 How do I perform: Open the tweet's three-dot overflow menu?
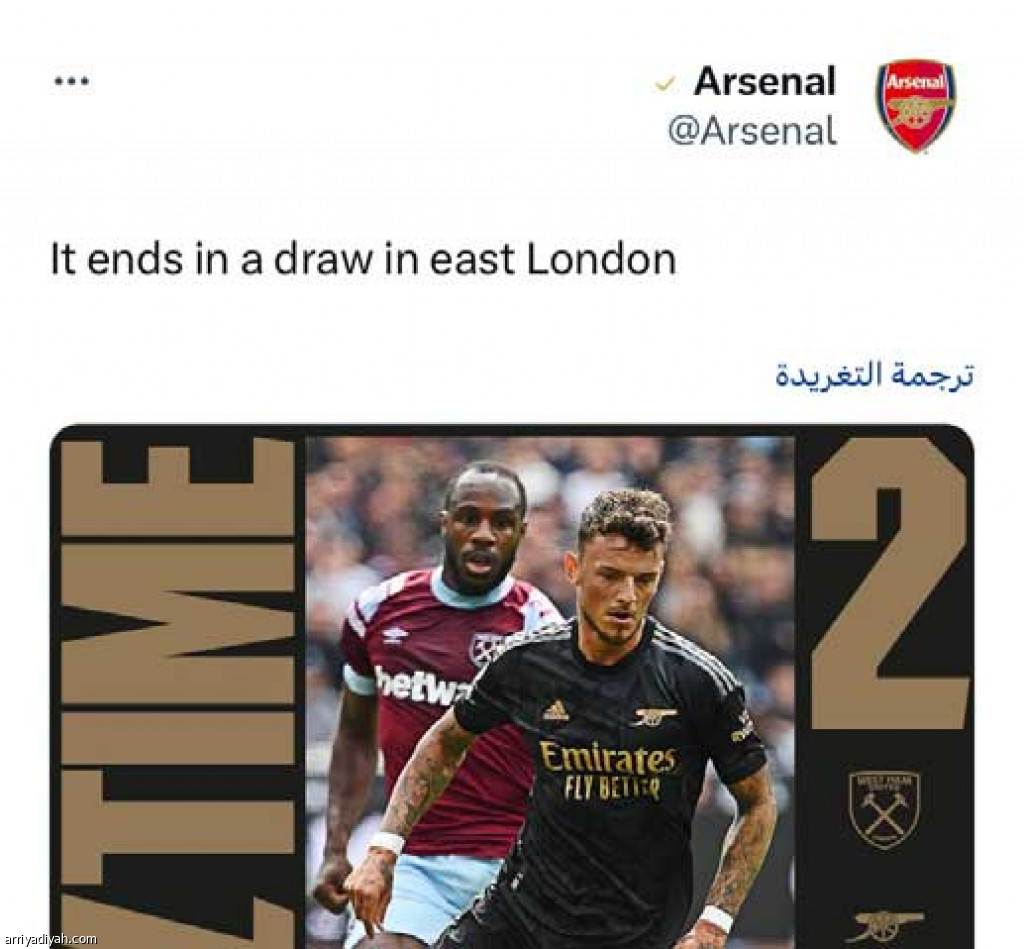click(x=71, y=82)
